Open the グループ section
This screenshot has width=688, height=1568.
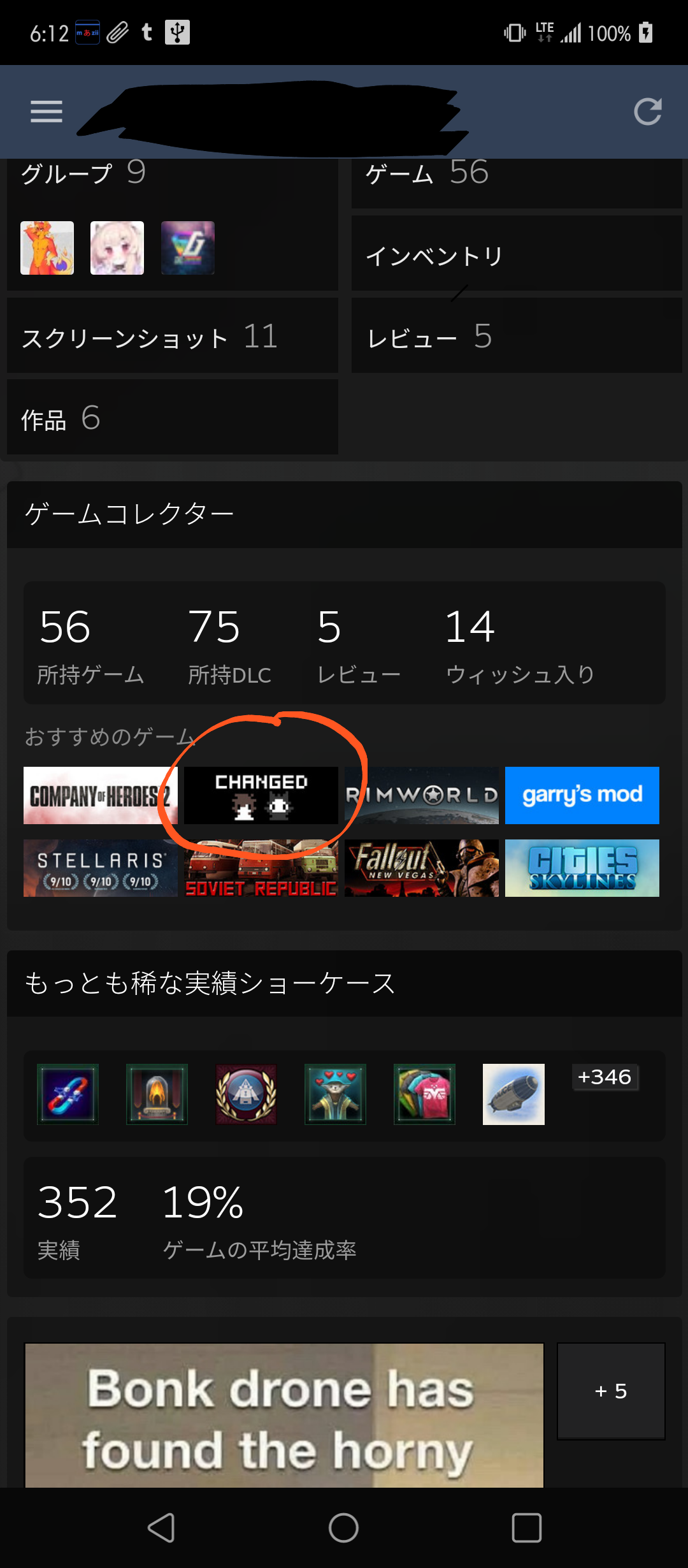(x=83, y=173)
